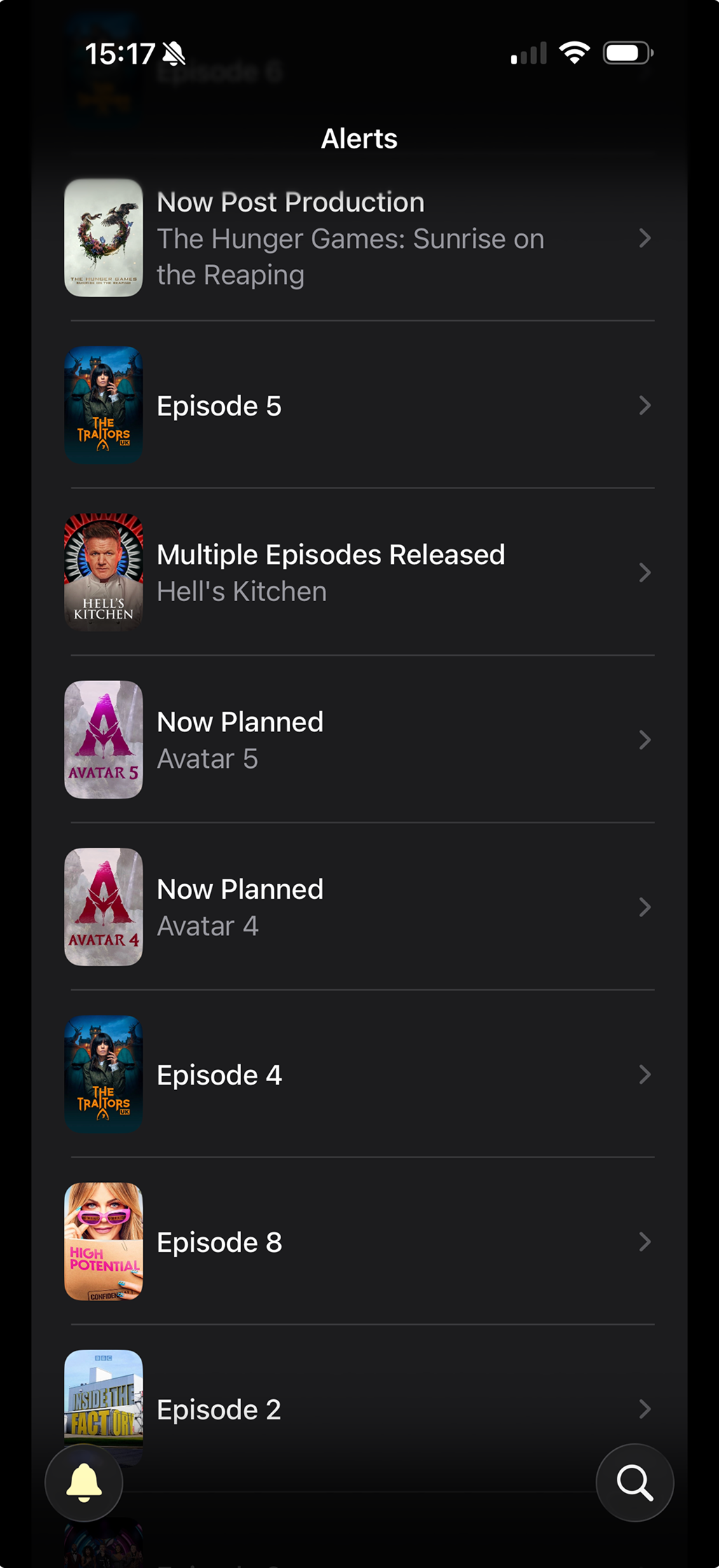View Hell's Kitchen Multiple Episodes Released alert

tap(359, 572)
